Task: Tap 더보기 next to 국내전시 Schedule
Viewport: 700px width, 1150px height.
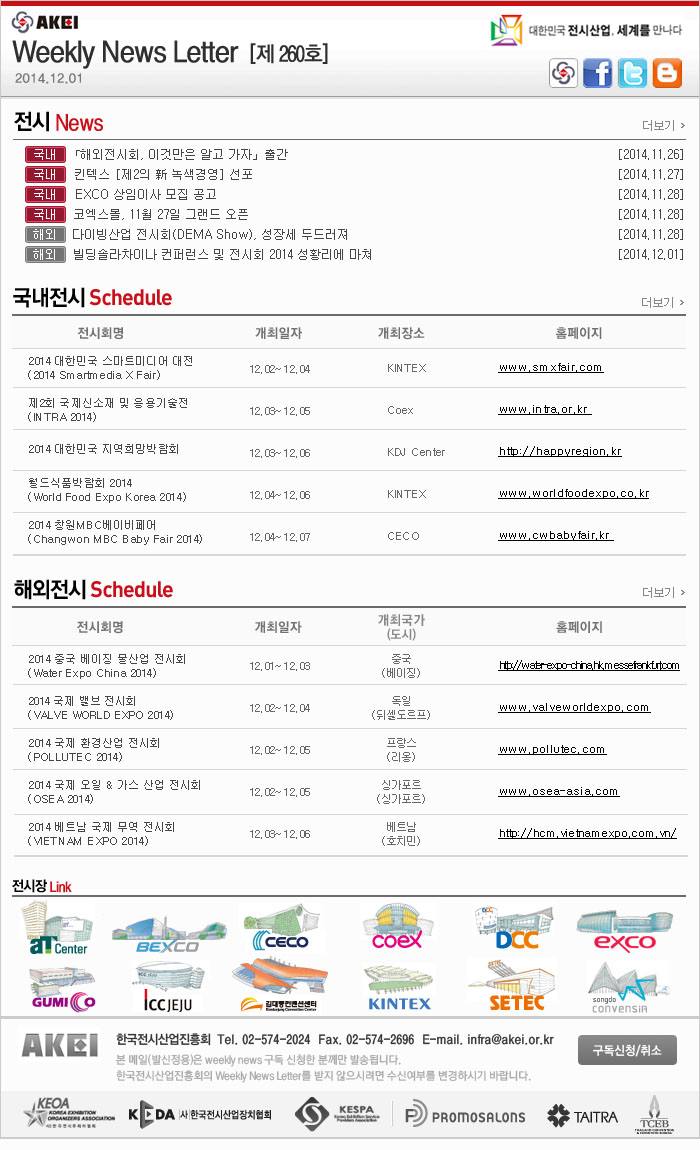Action: click(663, 302)
